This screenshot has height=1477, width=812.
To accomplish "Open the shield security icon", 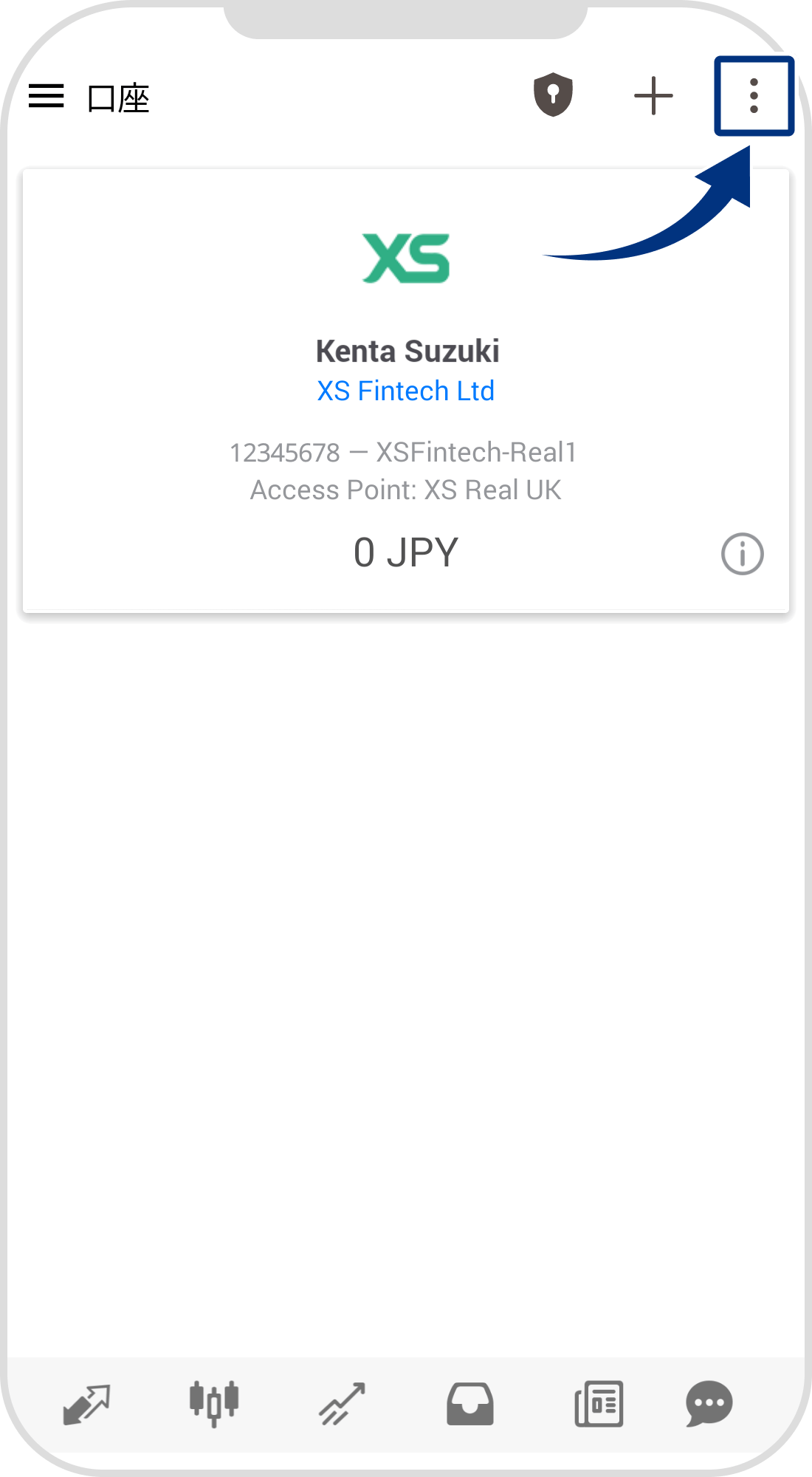I will click(x=553, y=95).
